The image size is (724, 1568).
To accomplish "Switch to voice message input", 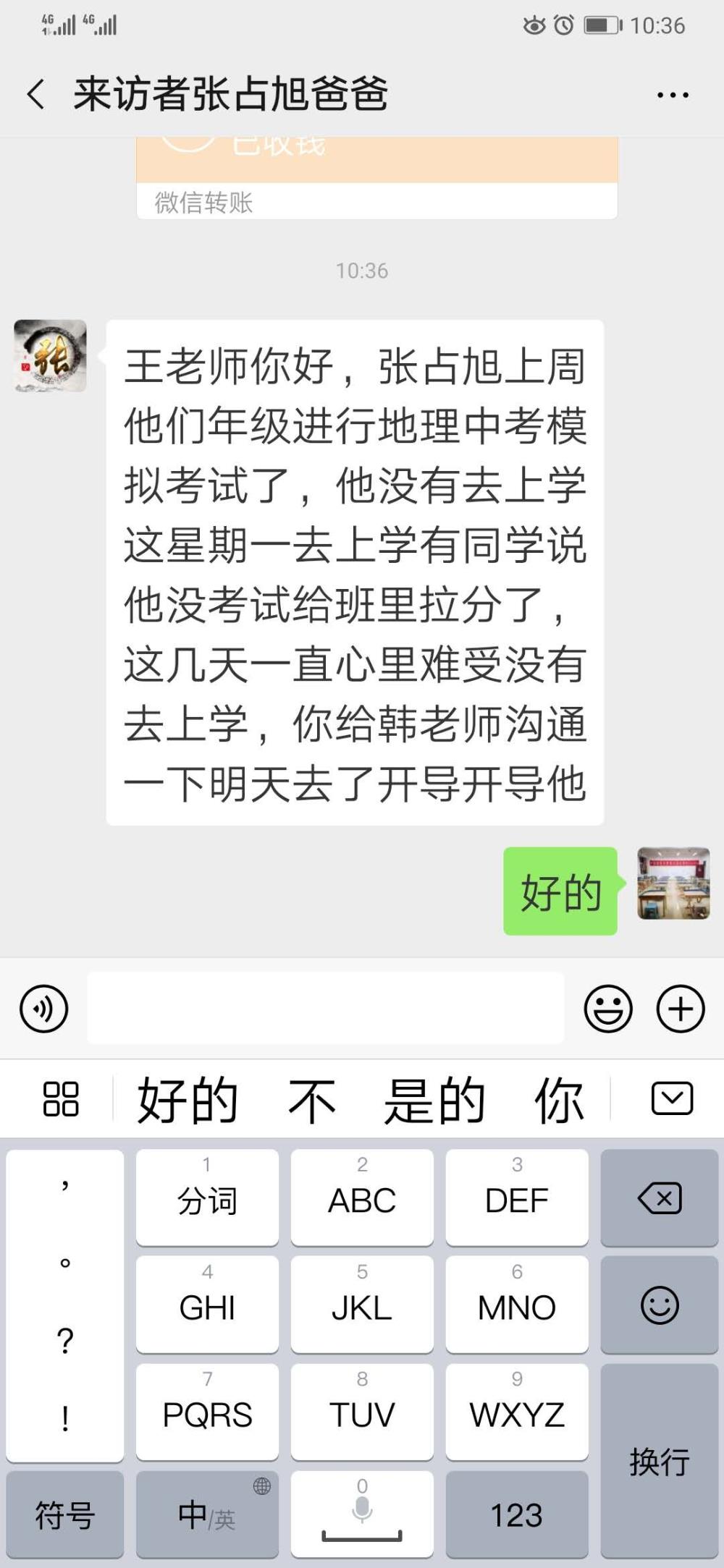I will click(44, 1009).
